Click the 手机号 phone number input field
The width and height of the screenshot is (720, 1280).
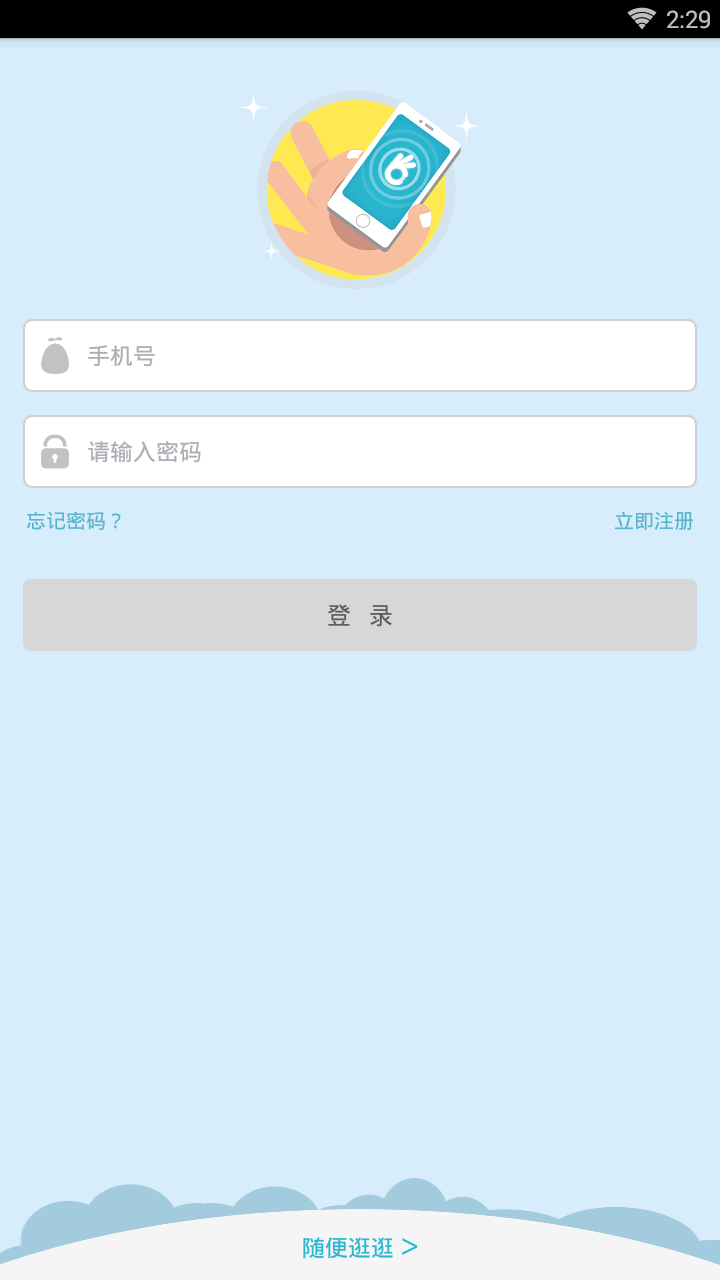click(x=360, y=355)
